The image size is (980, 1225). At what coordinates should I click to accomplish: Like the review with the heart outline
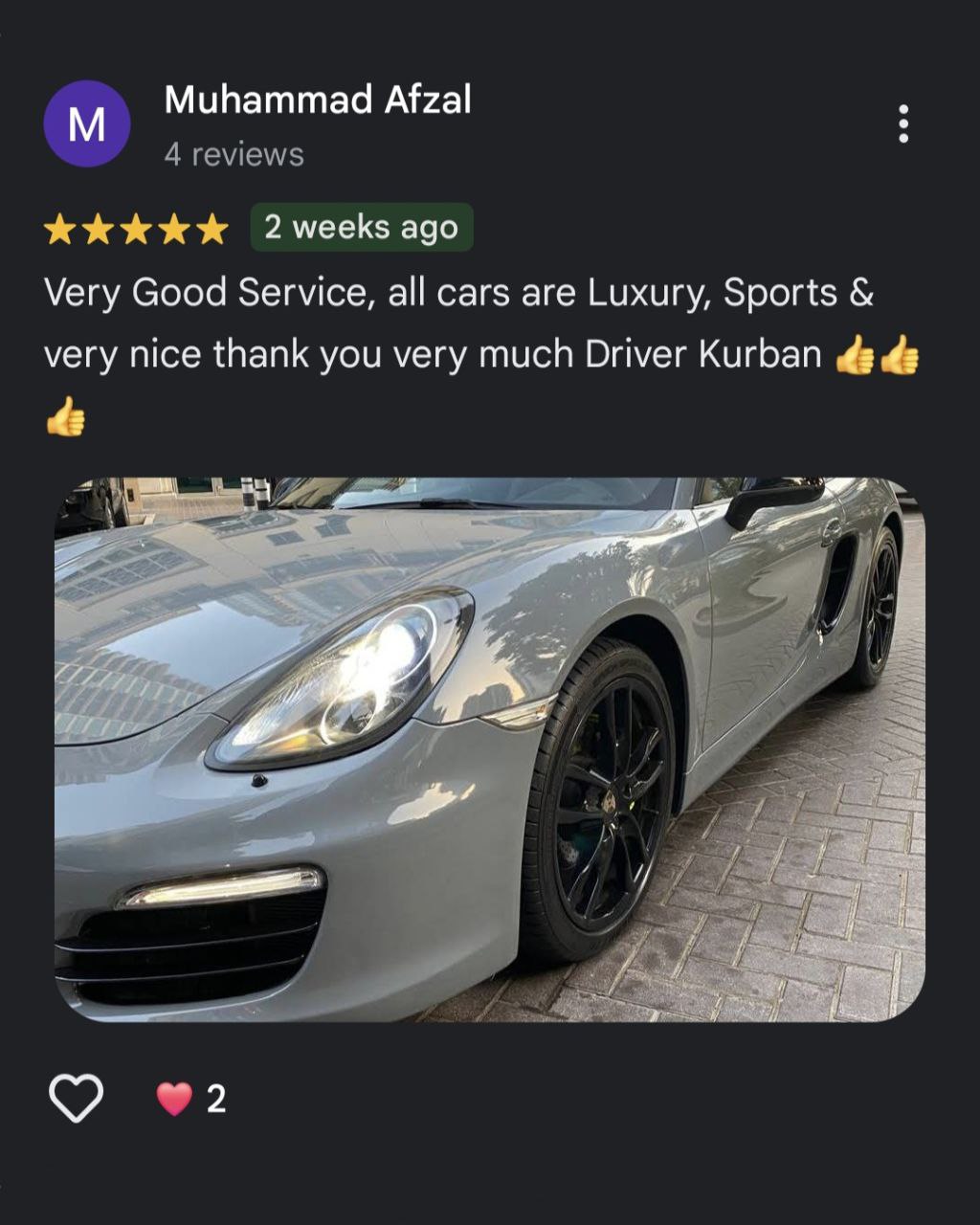pos(76,1098)
